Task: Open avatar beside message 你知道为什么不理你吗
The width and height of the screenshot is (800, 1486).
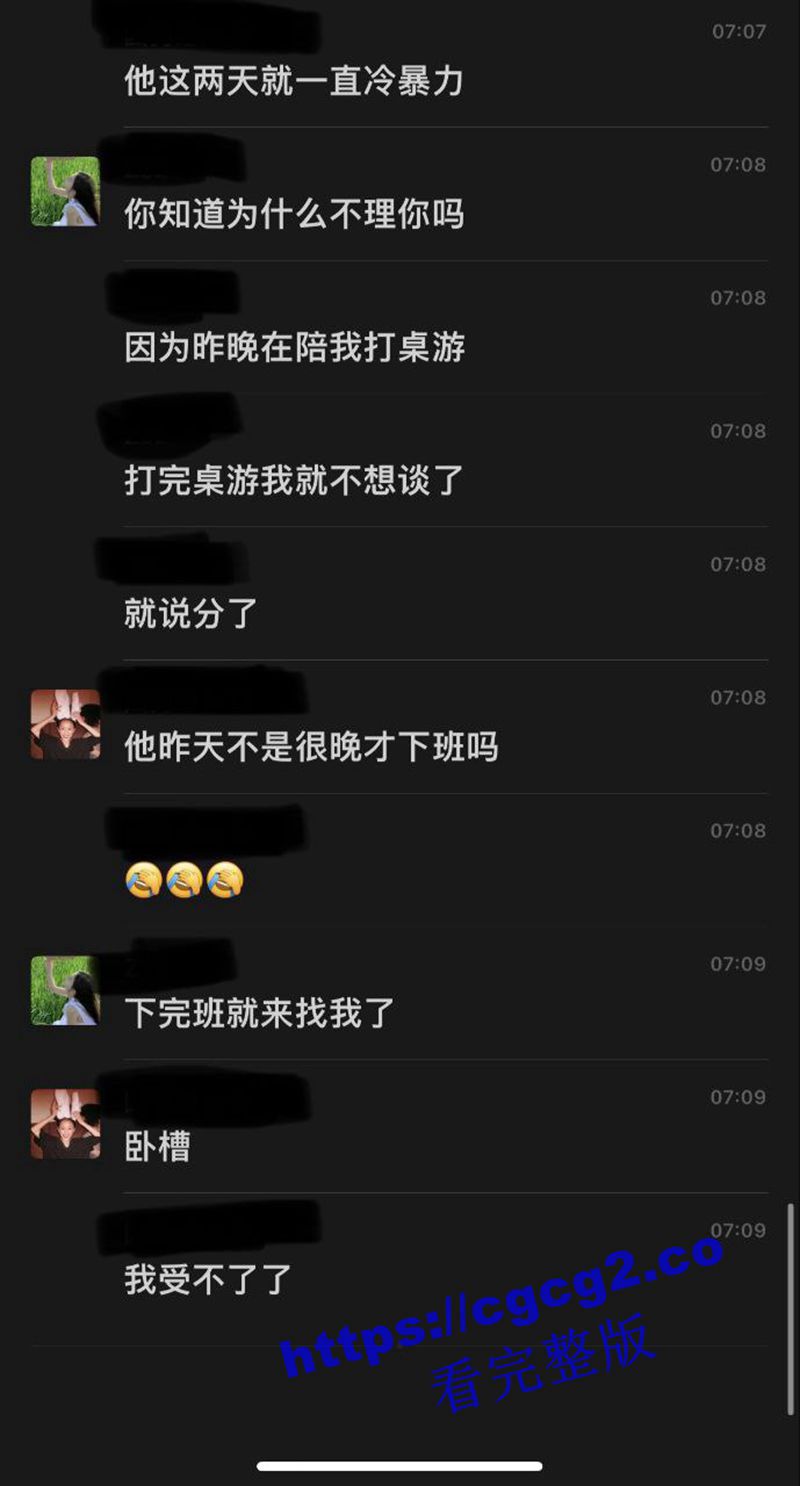Action: [x=65, y=191]
